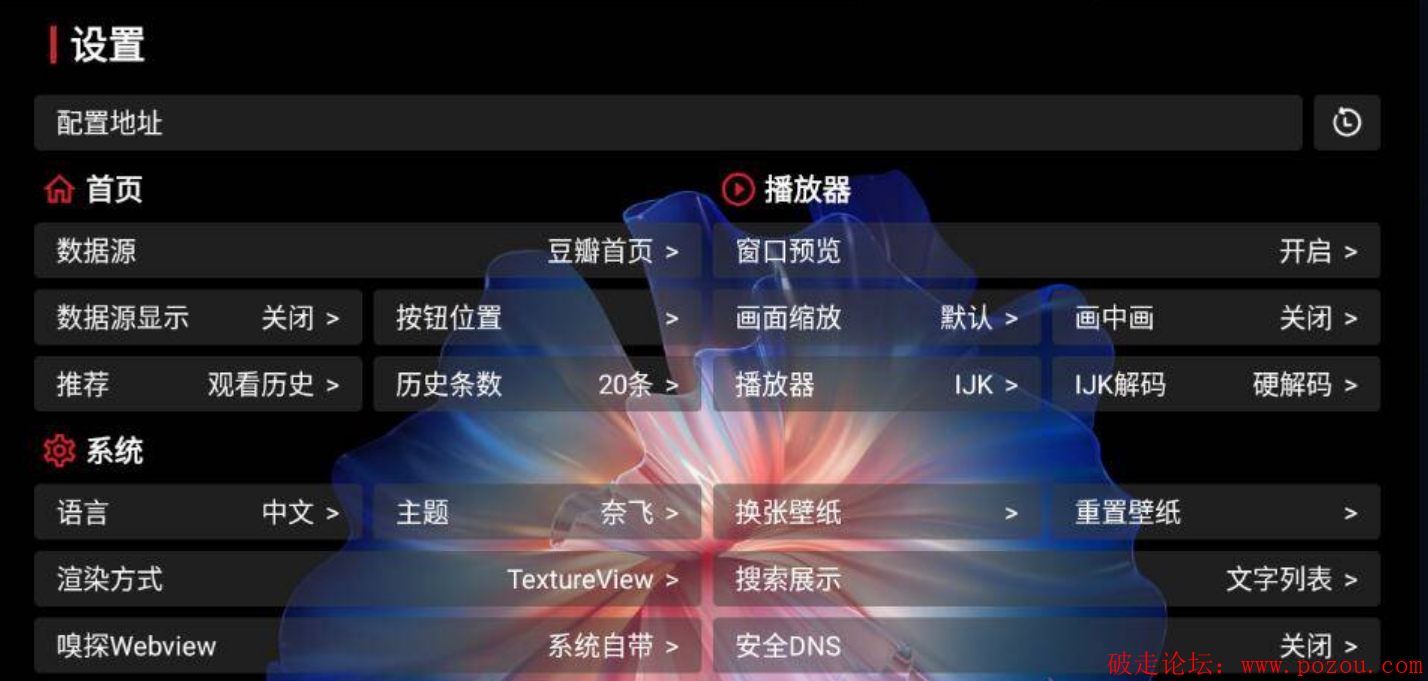Change the 主题 theme setting

(537, 513)
